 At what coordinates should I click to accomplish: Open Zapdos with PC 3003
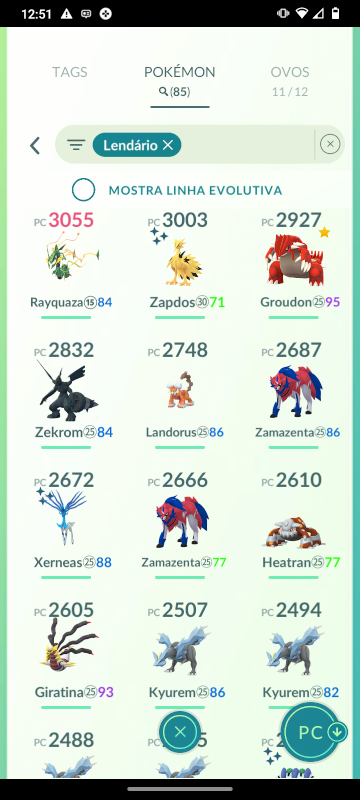[x=180, y=265]
